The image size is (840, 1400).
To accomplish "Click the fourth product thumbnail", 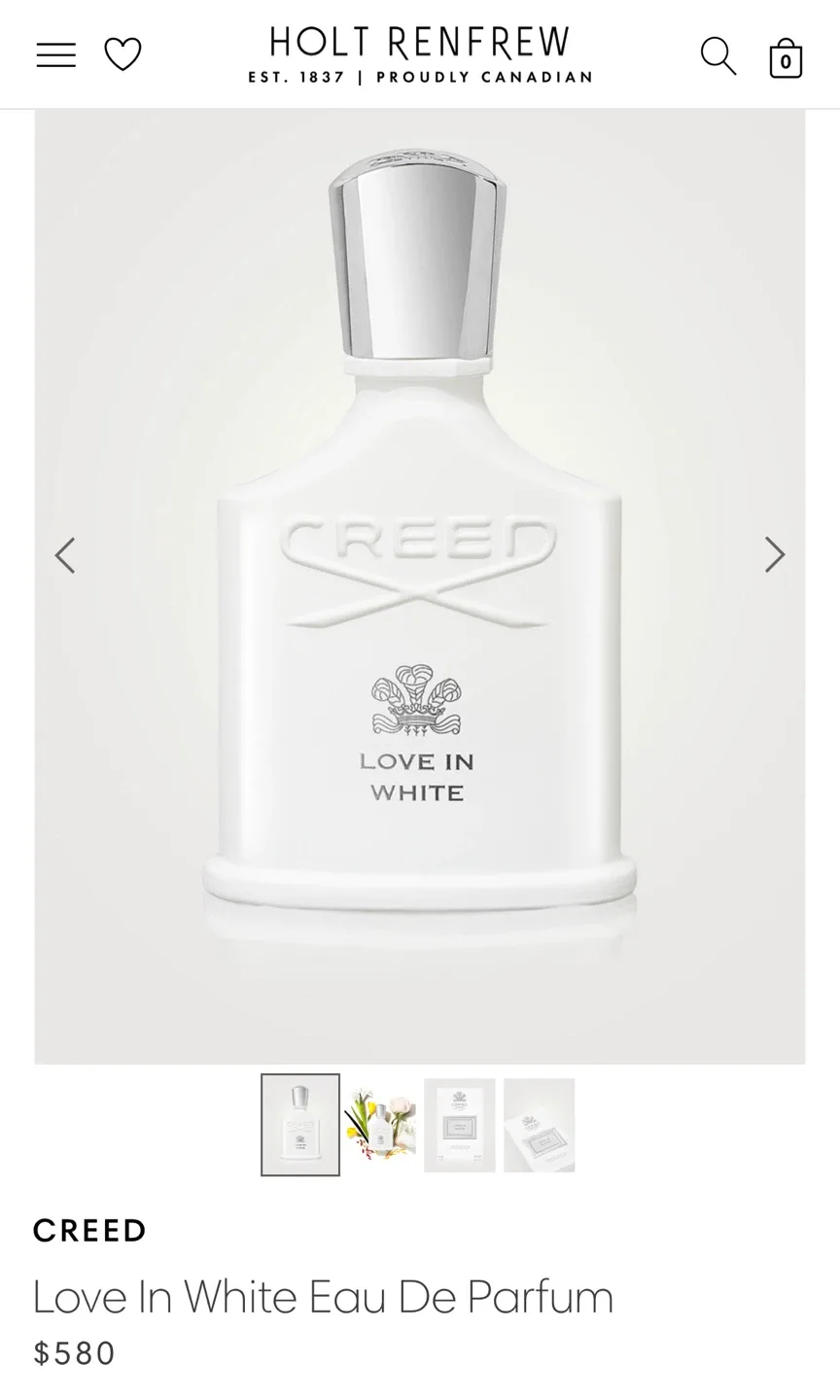I will click(x=540, y=1124).
